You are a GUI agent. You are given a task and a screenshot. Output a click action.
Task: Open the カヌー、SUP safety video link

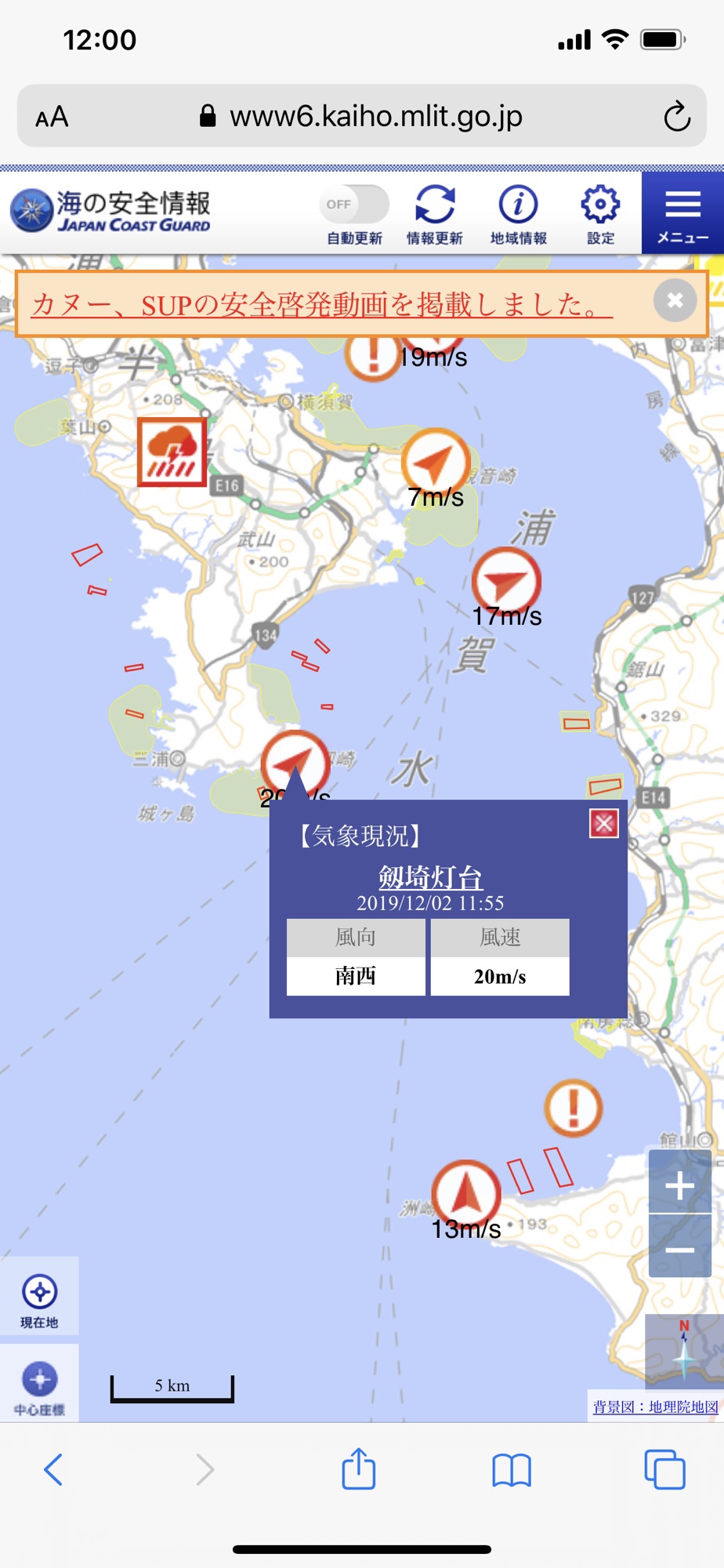321,304
